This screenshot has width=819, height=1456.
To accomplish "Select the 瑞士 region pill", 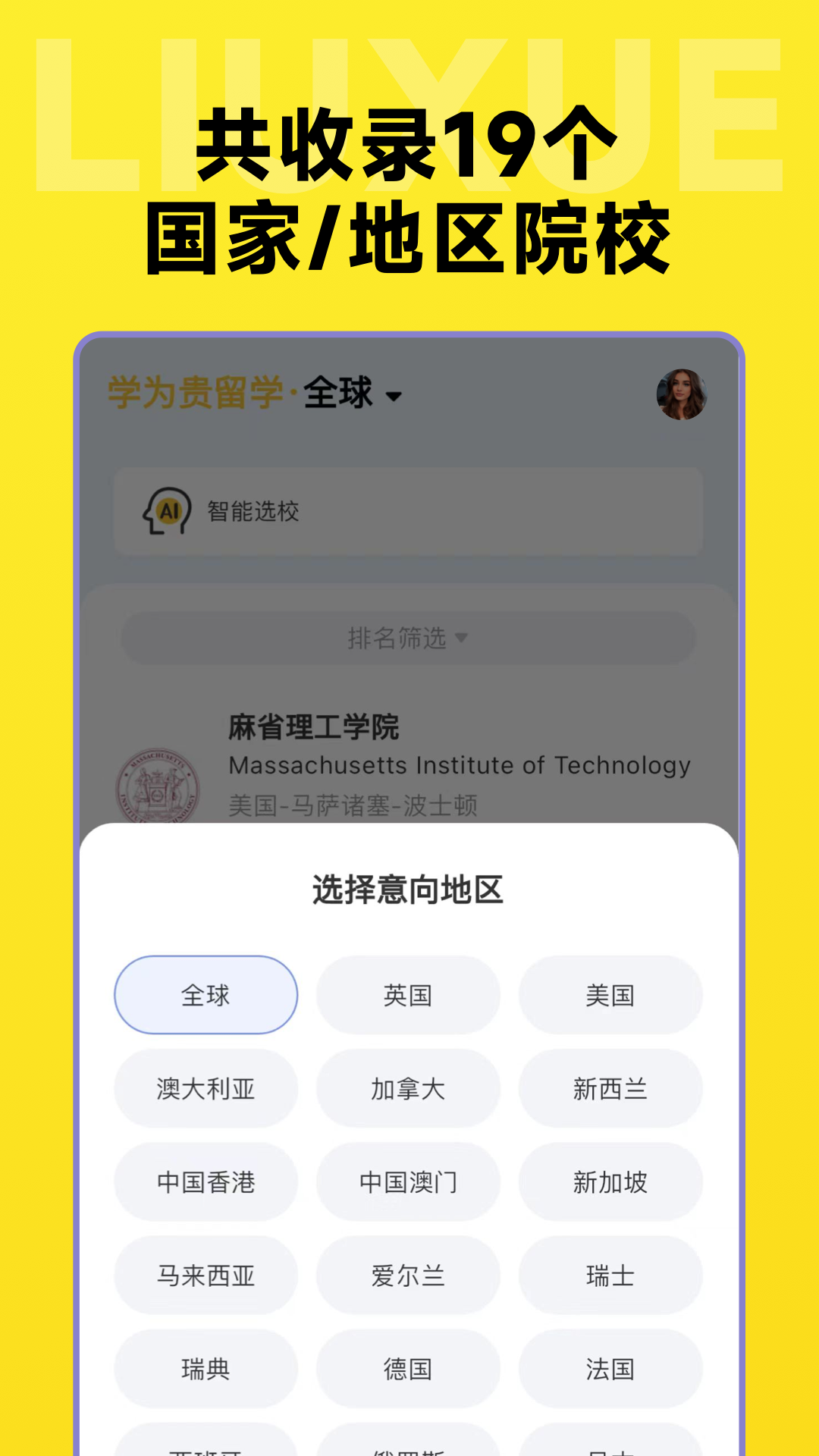I will (610, 1276).
